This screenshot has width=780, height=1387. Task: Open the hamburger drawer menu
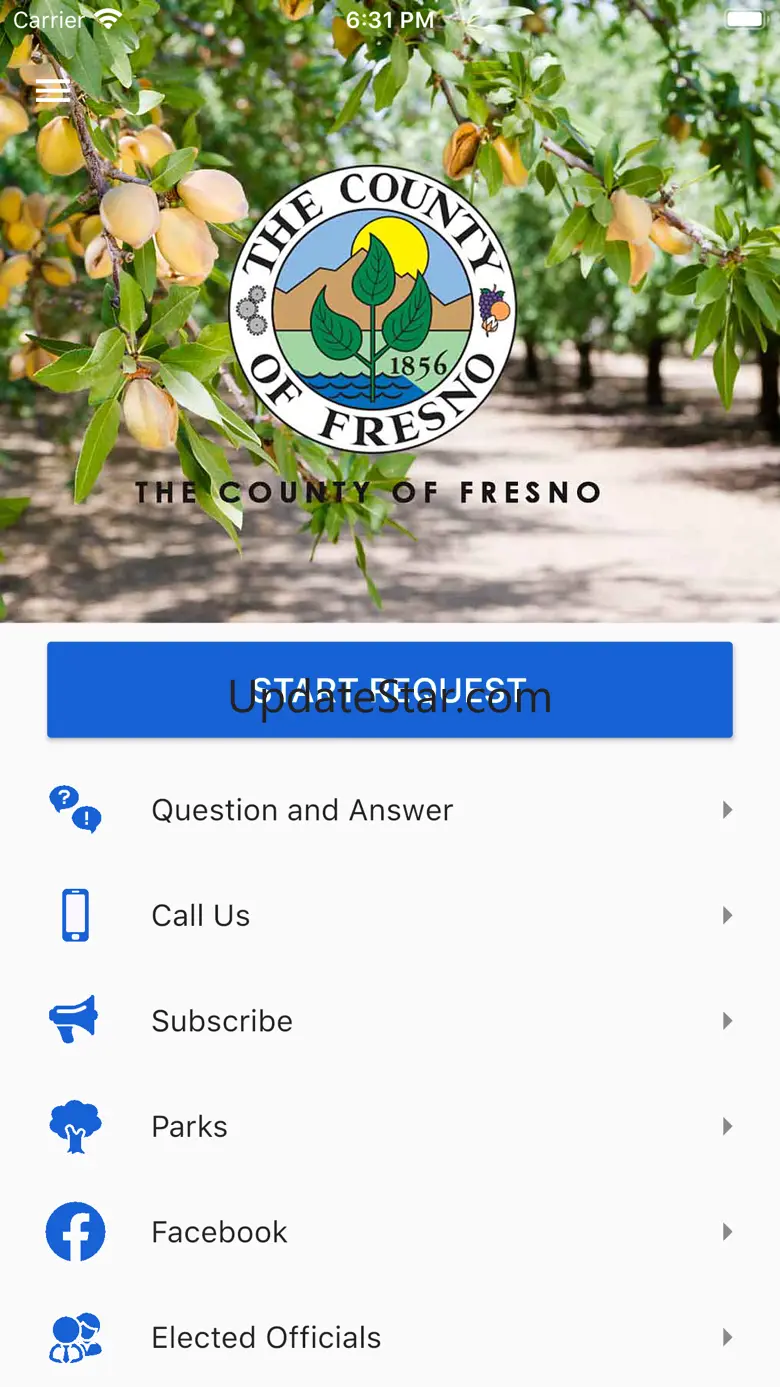(x=52, y=91)
